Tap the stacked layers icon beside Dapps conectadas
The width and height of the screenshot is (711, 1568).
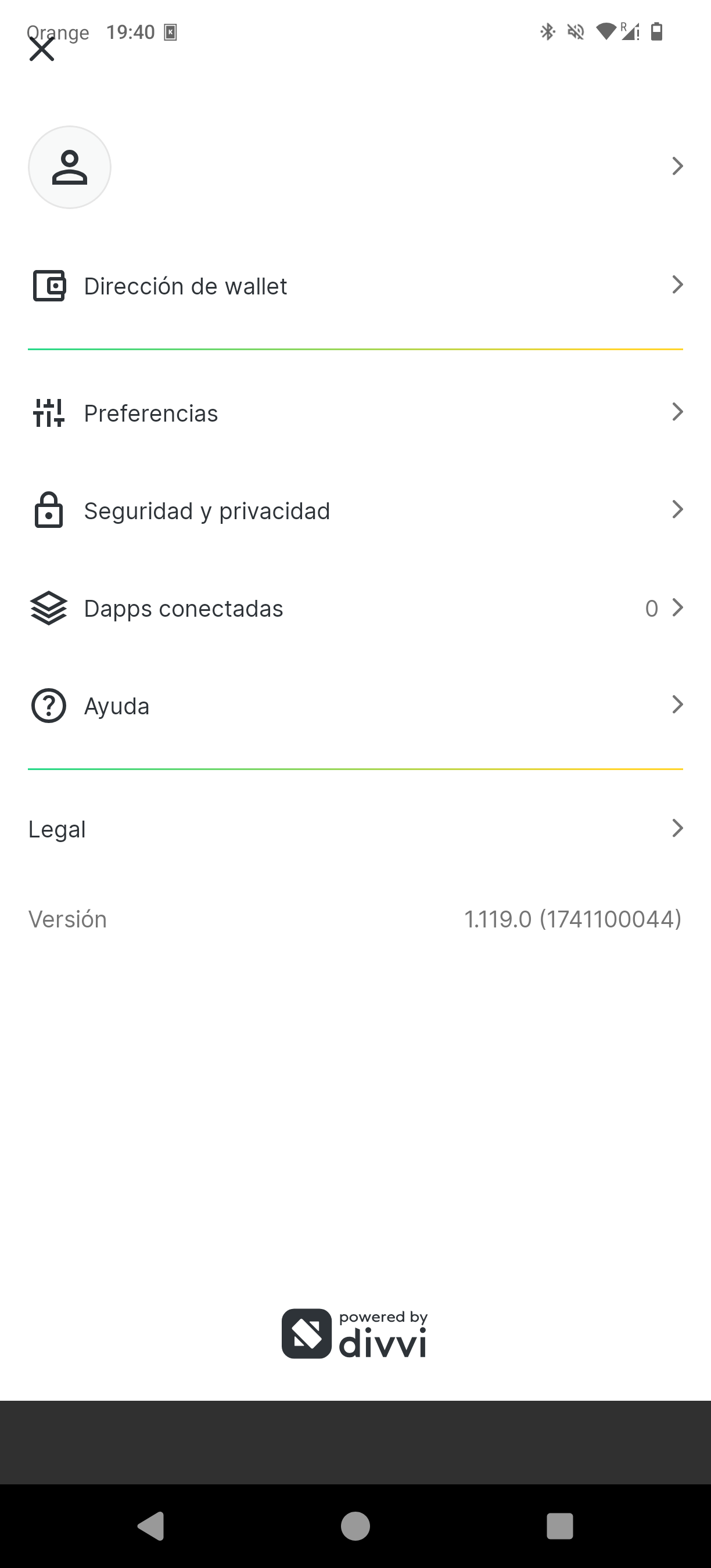coord(49,607)
